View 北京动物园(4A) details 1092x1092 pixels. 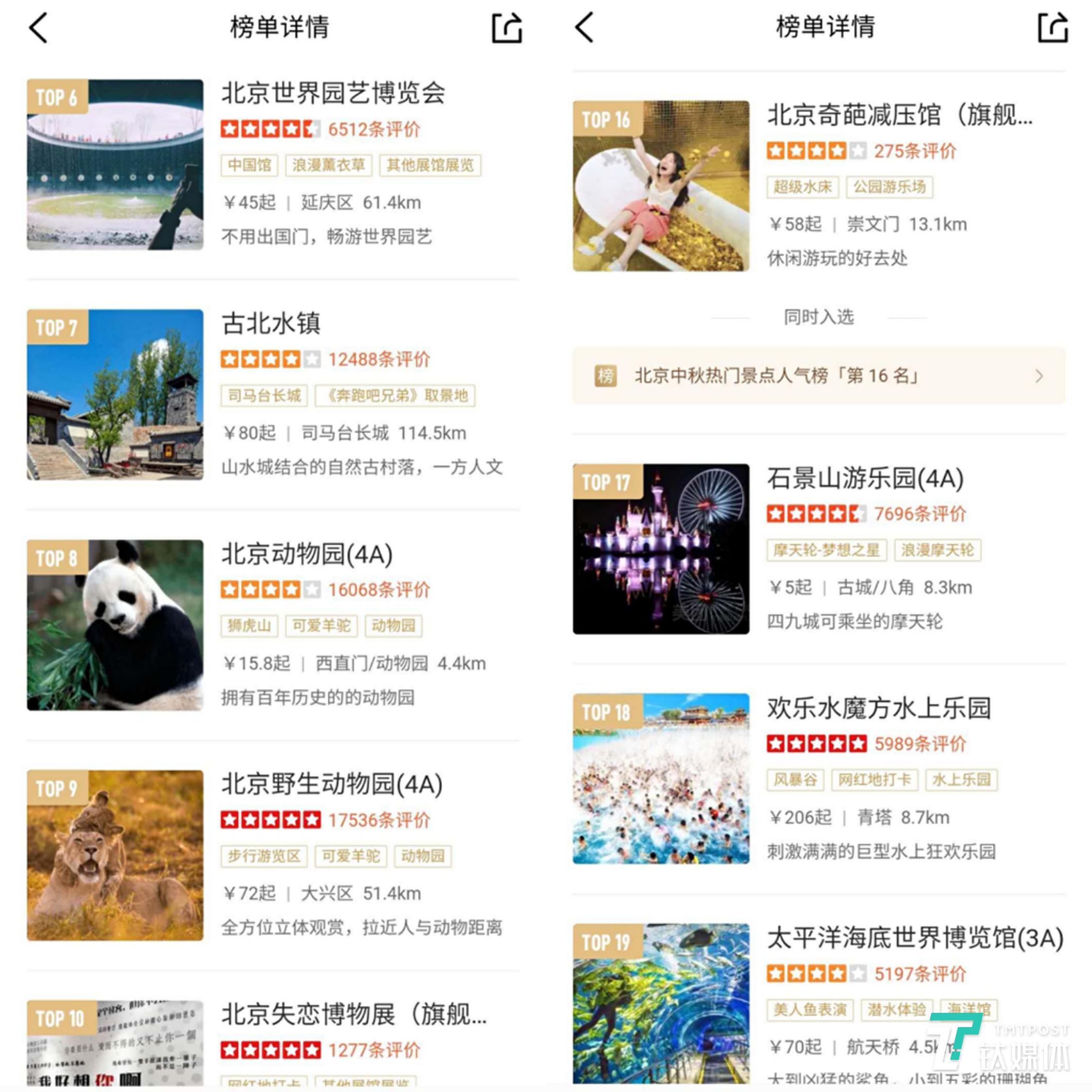coord(307,554)
